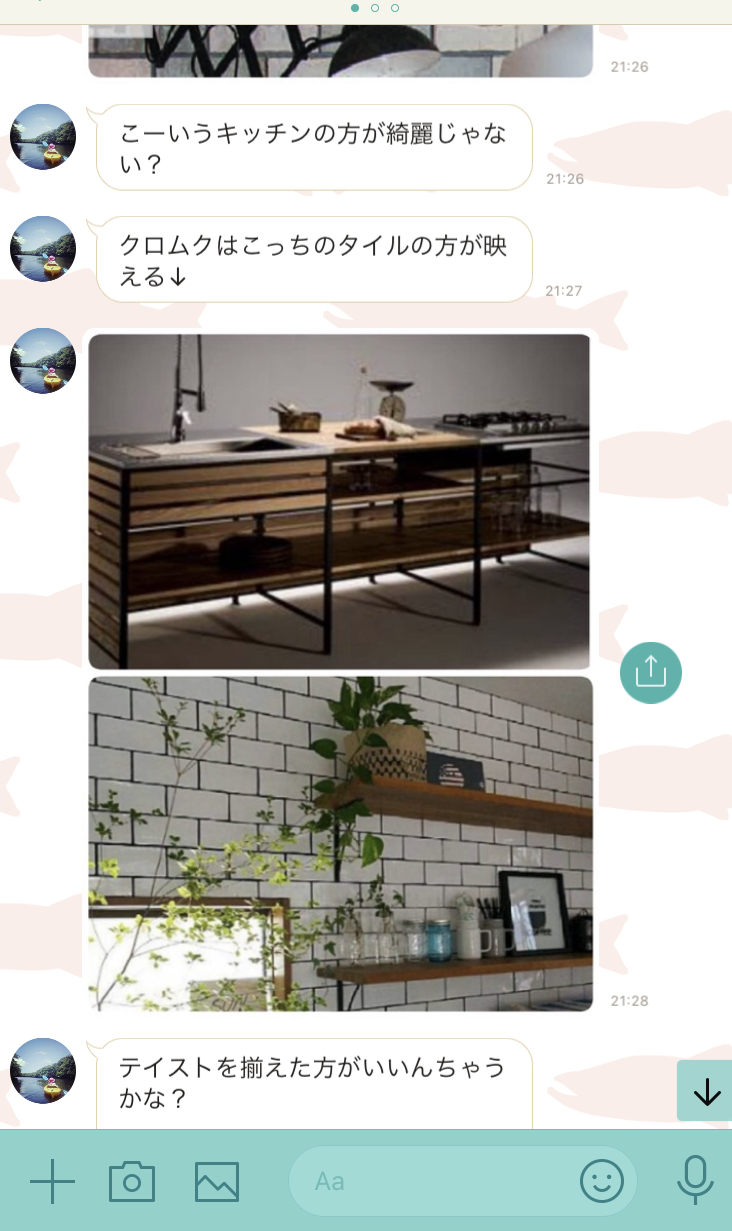Open the sender's profile avatar beside the キッチン message
The image size is (732, 1231).
coord(43,137)
